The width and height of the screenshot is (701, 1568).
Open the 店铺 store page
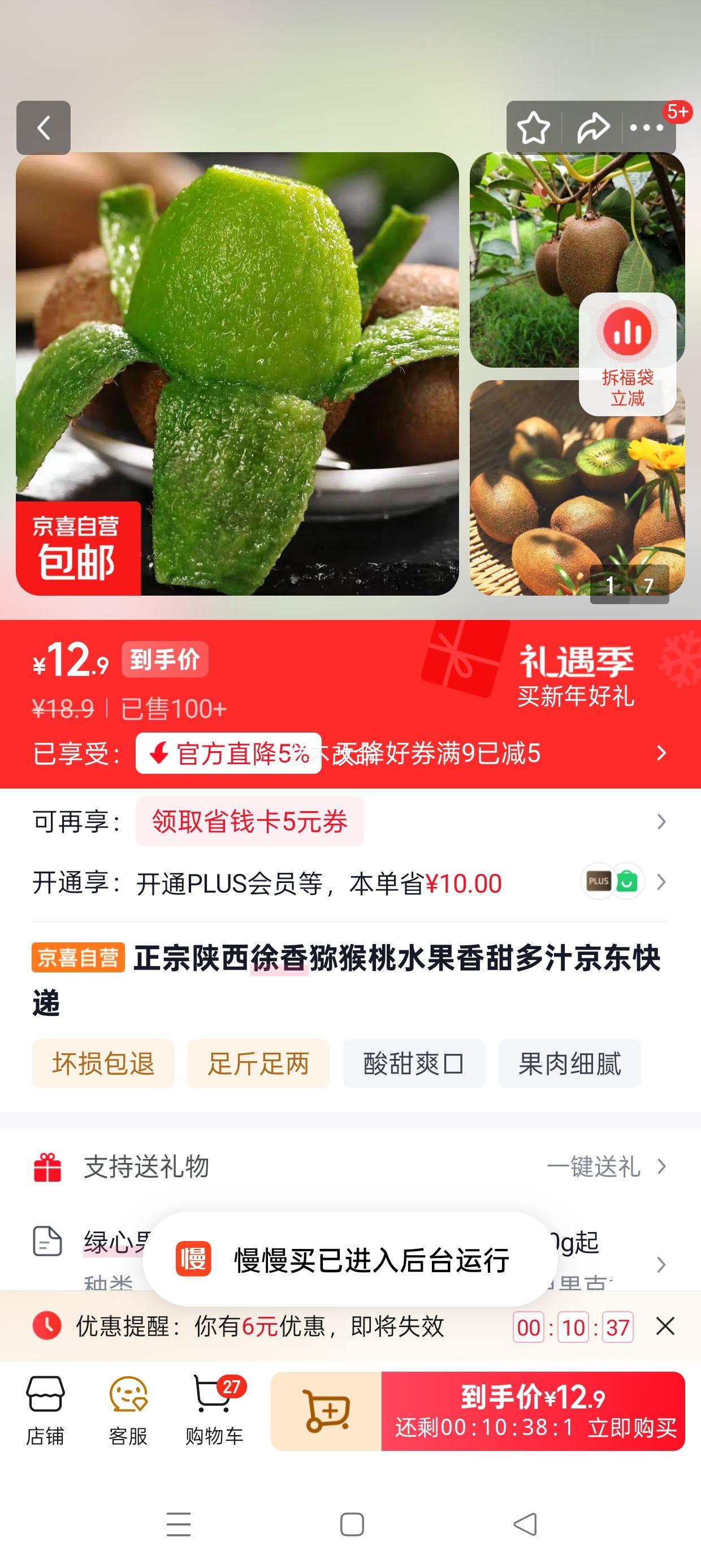pos(45,1410)
